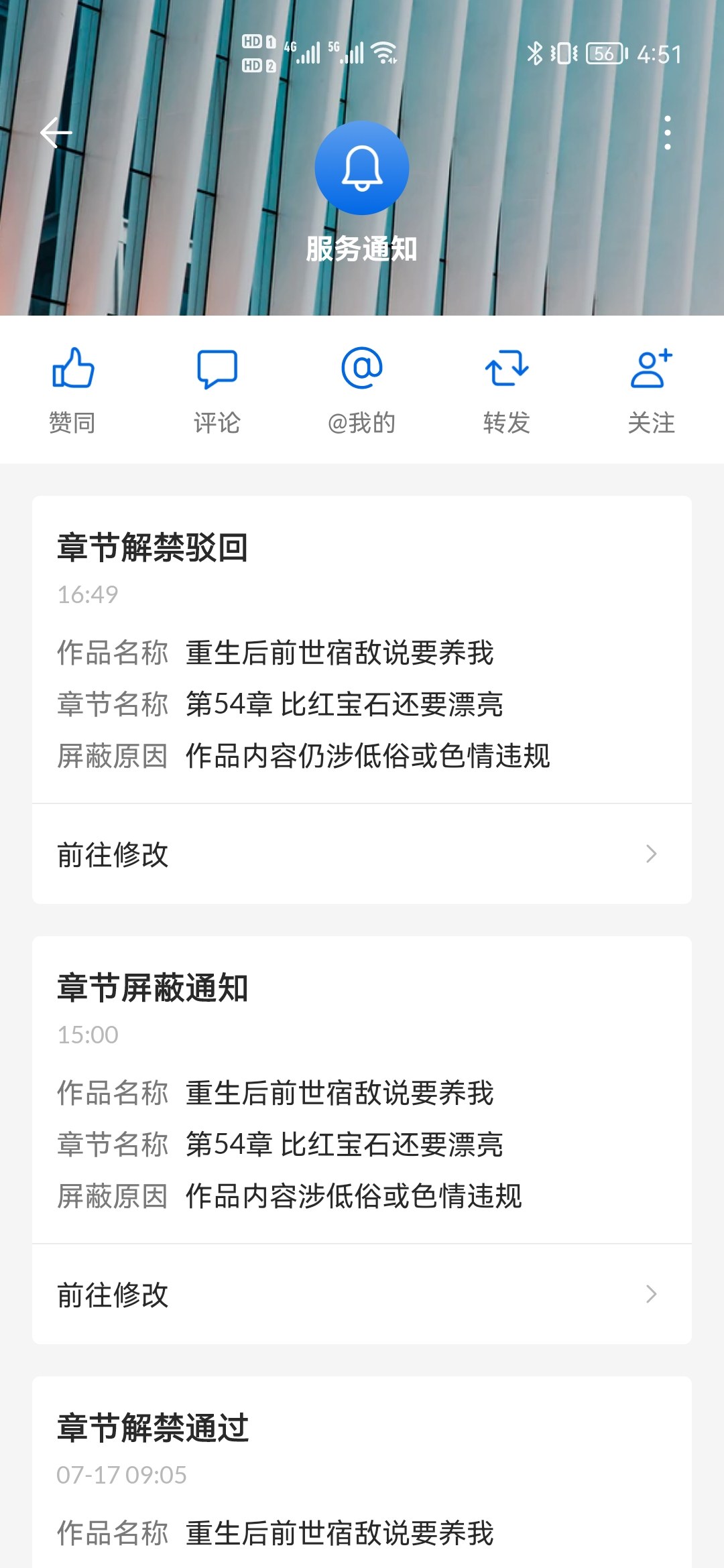724x1568 pixels.
Task: Go back using the top-left arrow
Action: click(56, 133)
